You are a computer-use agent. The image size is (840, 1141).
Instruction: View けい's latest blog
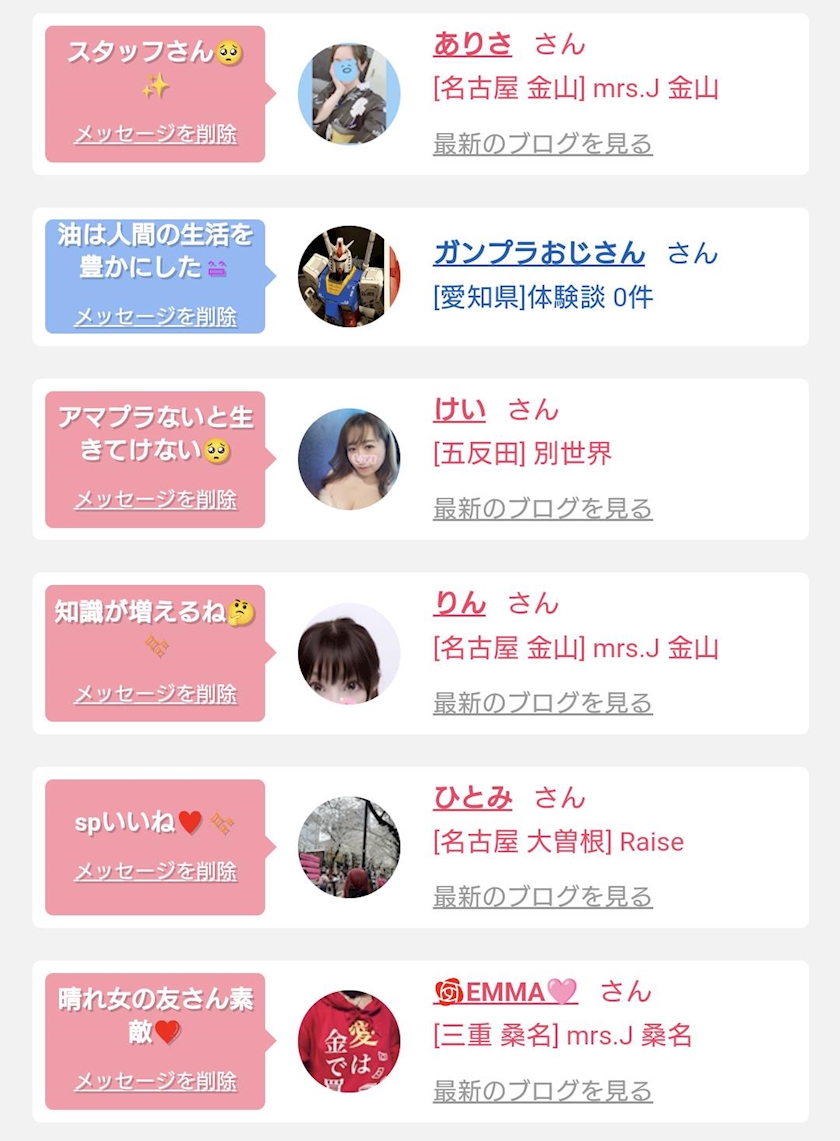542,508
